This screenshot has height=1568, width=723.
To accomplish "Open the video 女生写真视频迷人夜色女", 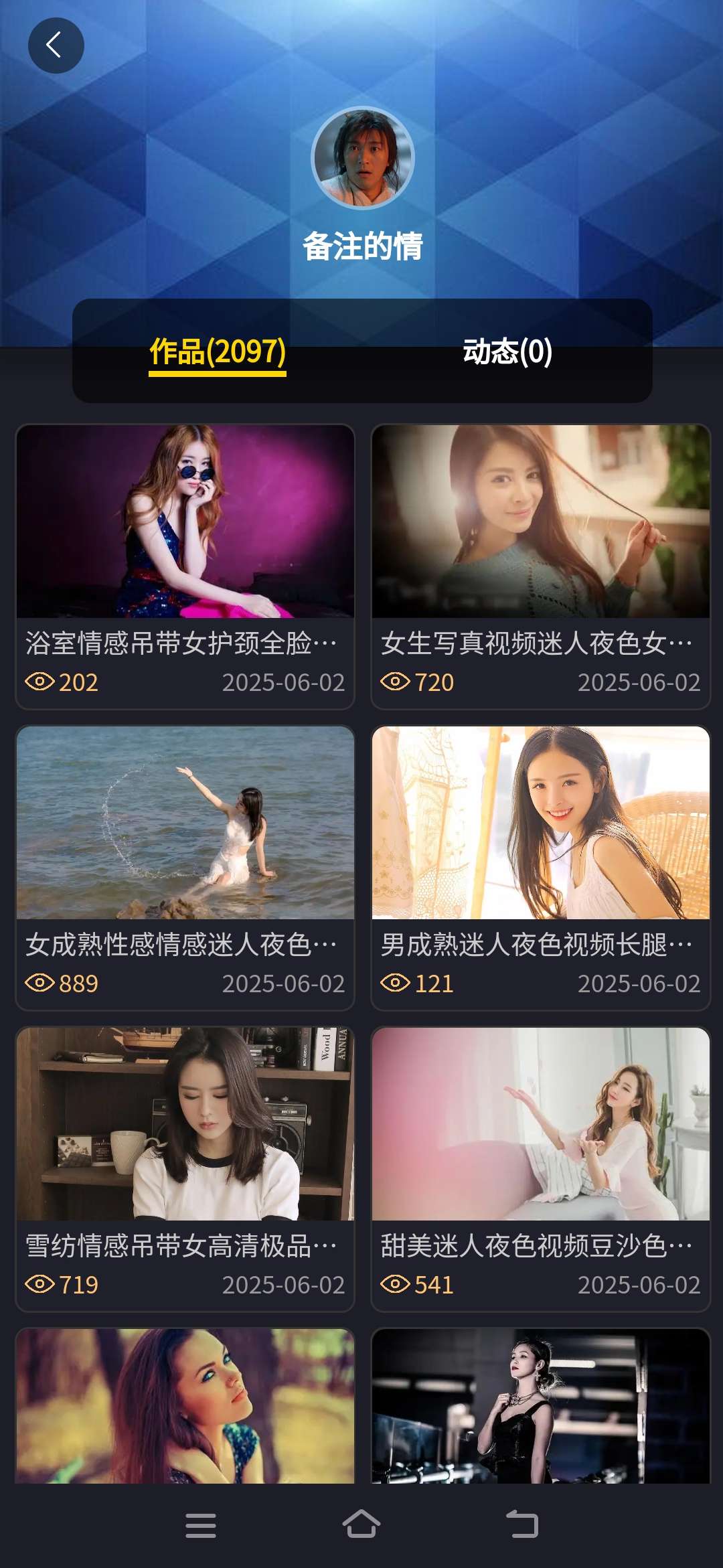I will pyautogui.click(x=540, y=522).
